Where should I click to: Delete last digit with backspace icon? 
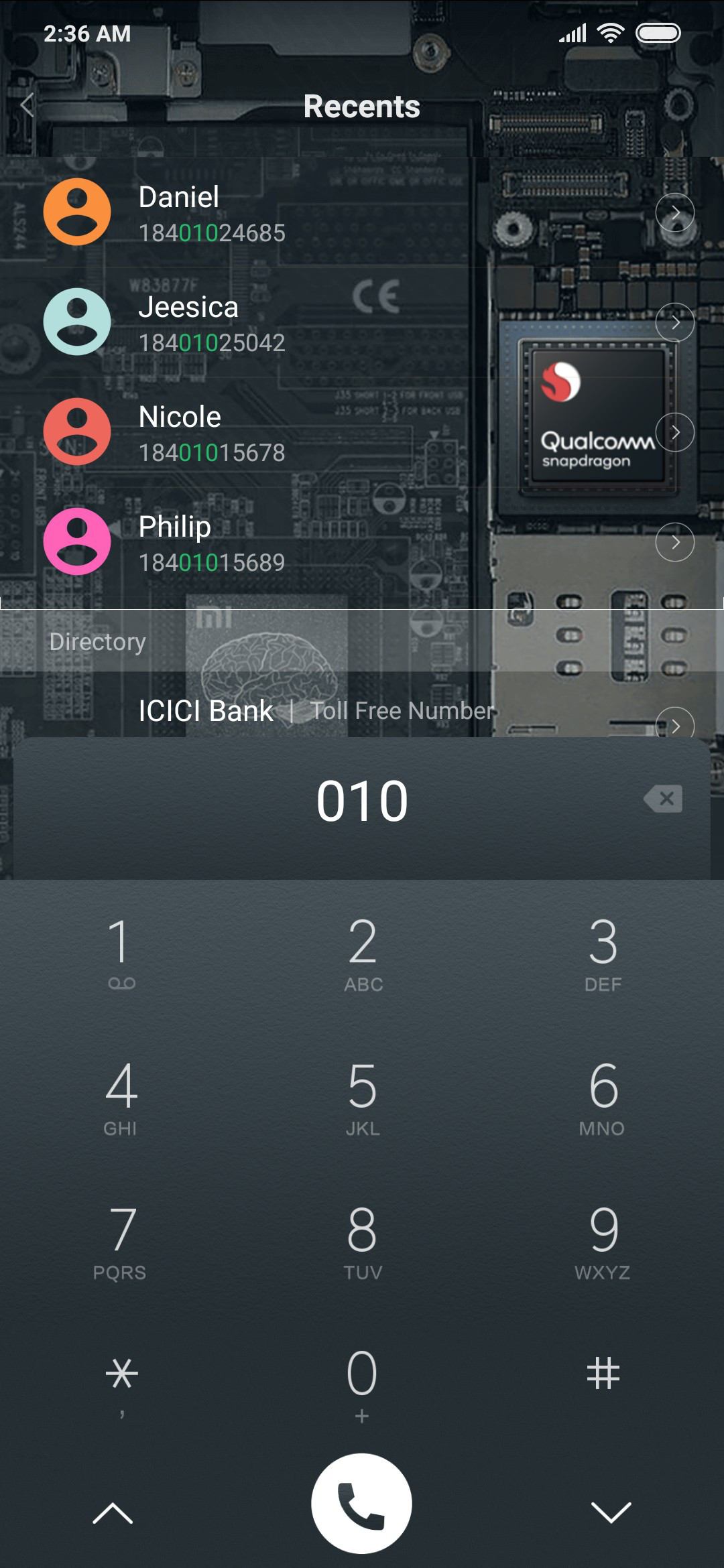pyautogui.click(x=663, y=799)
